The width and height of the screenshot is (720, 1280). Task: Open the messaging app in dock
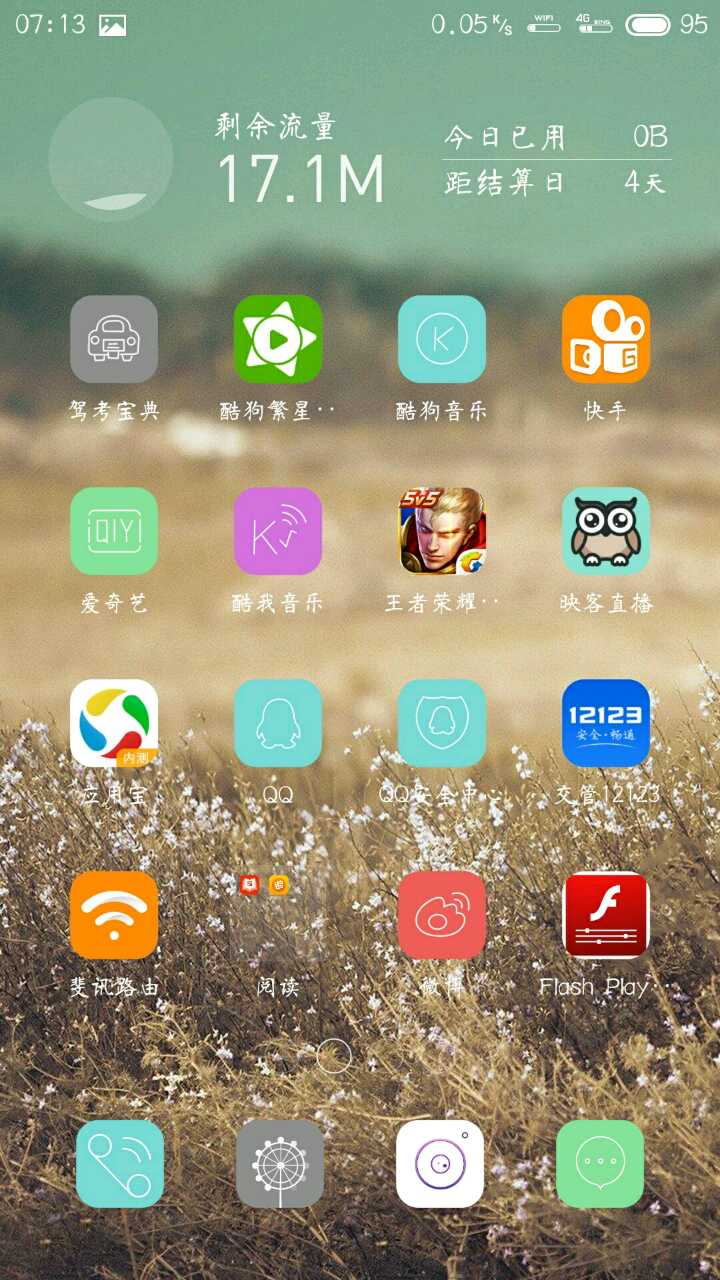(x=600, y=1164)
